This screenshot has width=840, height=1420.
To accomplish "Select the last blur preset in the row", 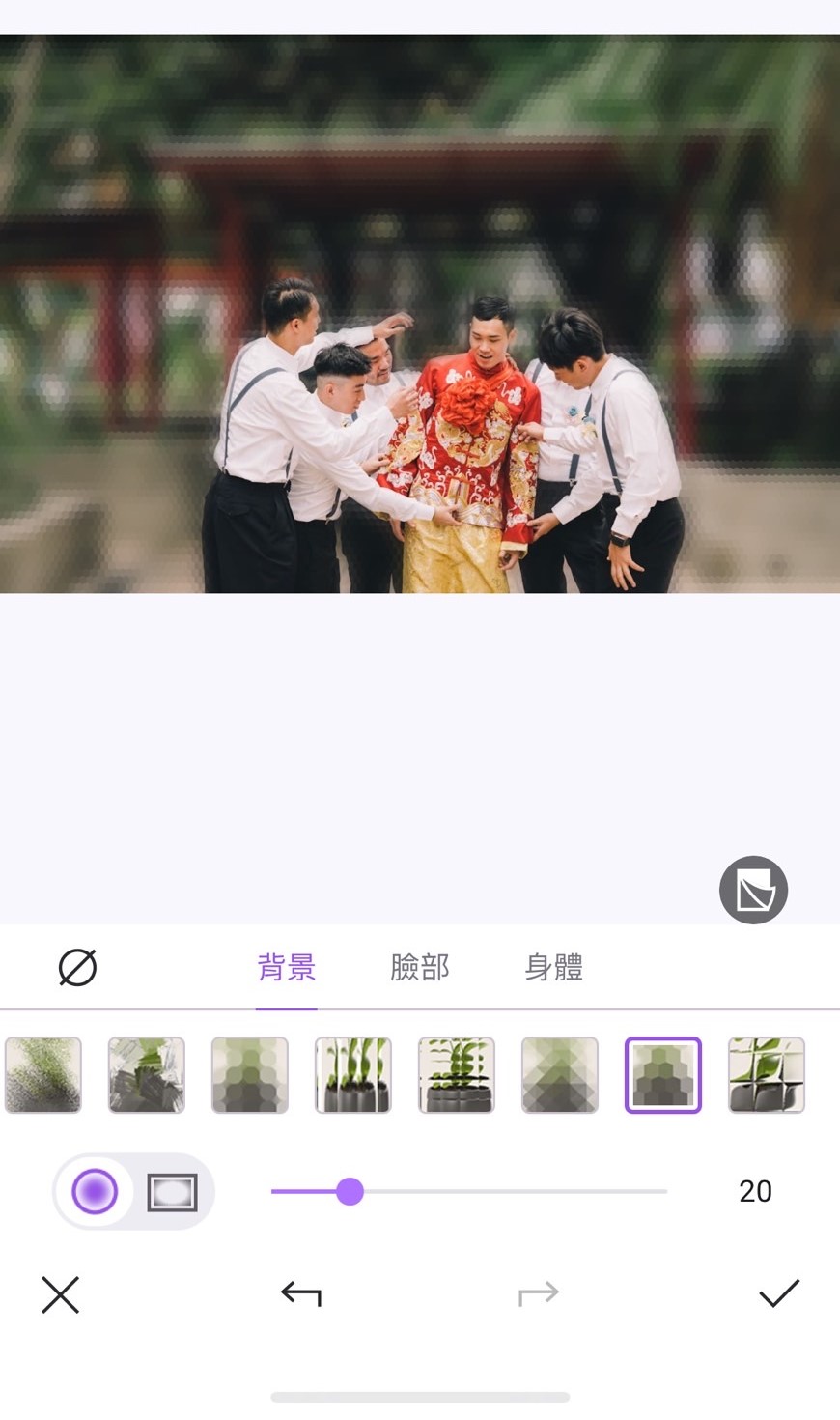I will pyautogui.click(x=766, y=1074).
